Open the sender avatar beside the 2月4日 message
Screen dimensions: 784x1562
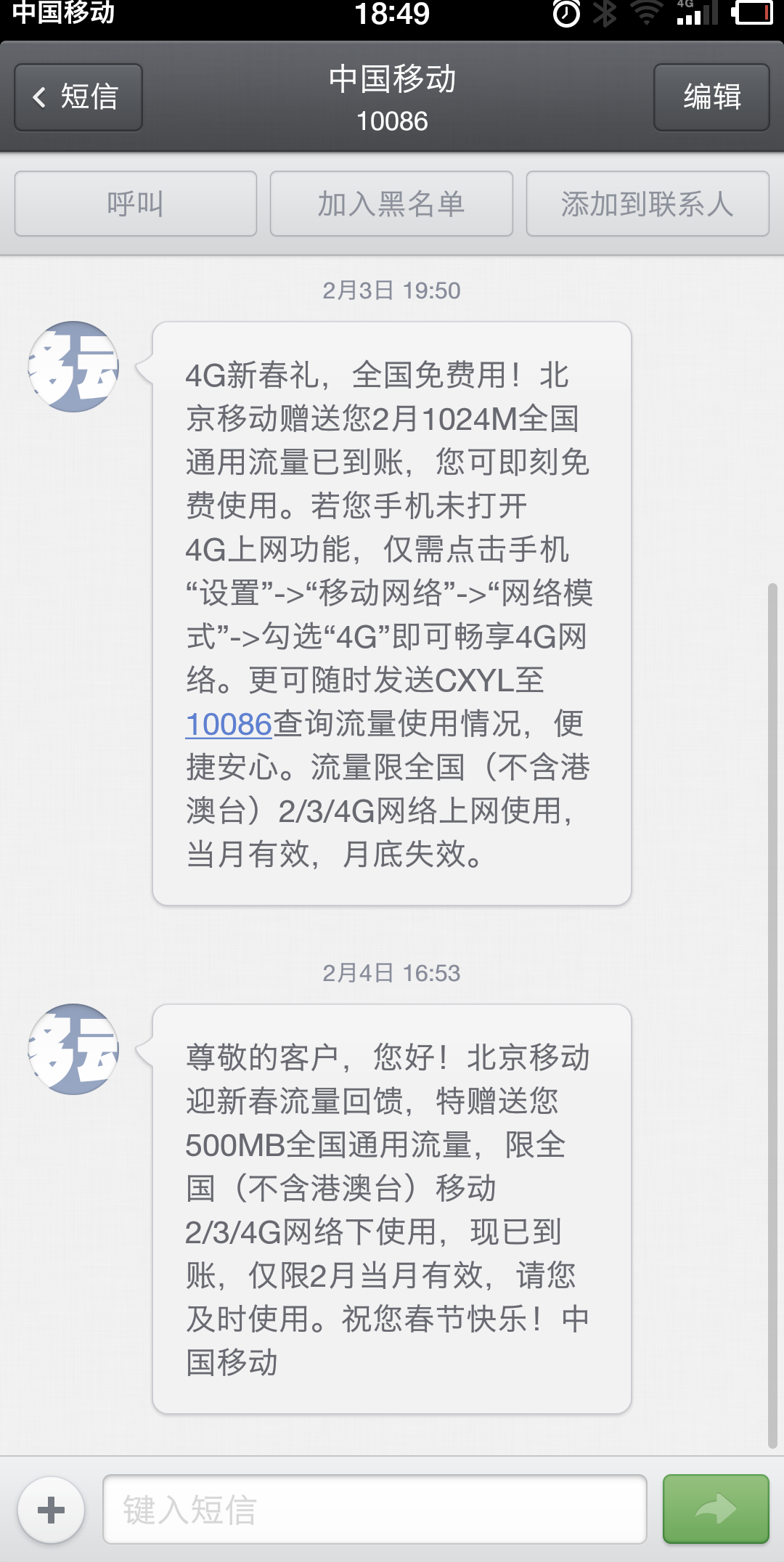(73, 1049)
